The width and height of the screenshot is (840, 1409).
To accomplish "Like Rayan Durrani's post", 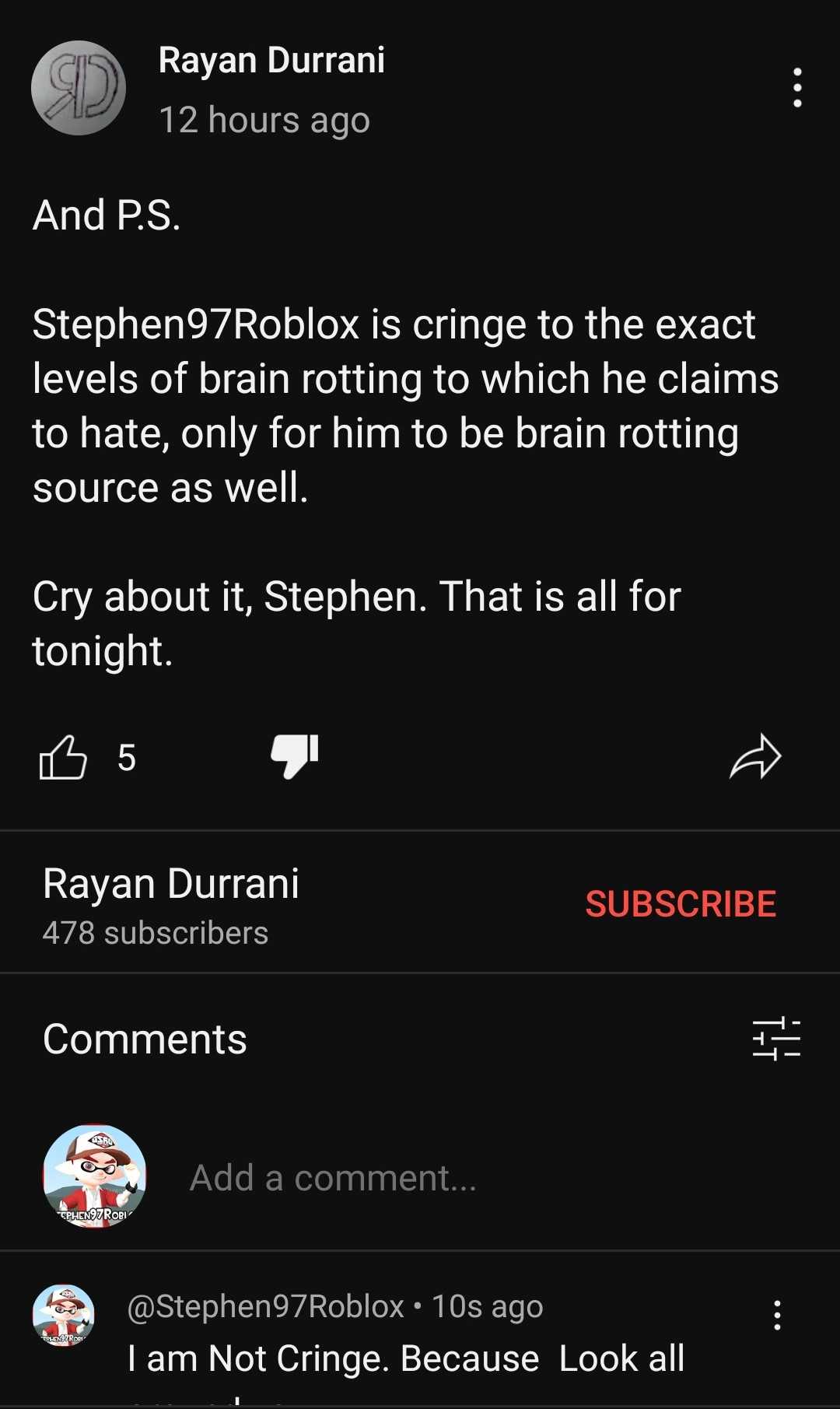I will pyautogui.click(x=62, y=757).
